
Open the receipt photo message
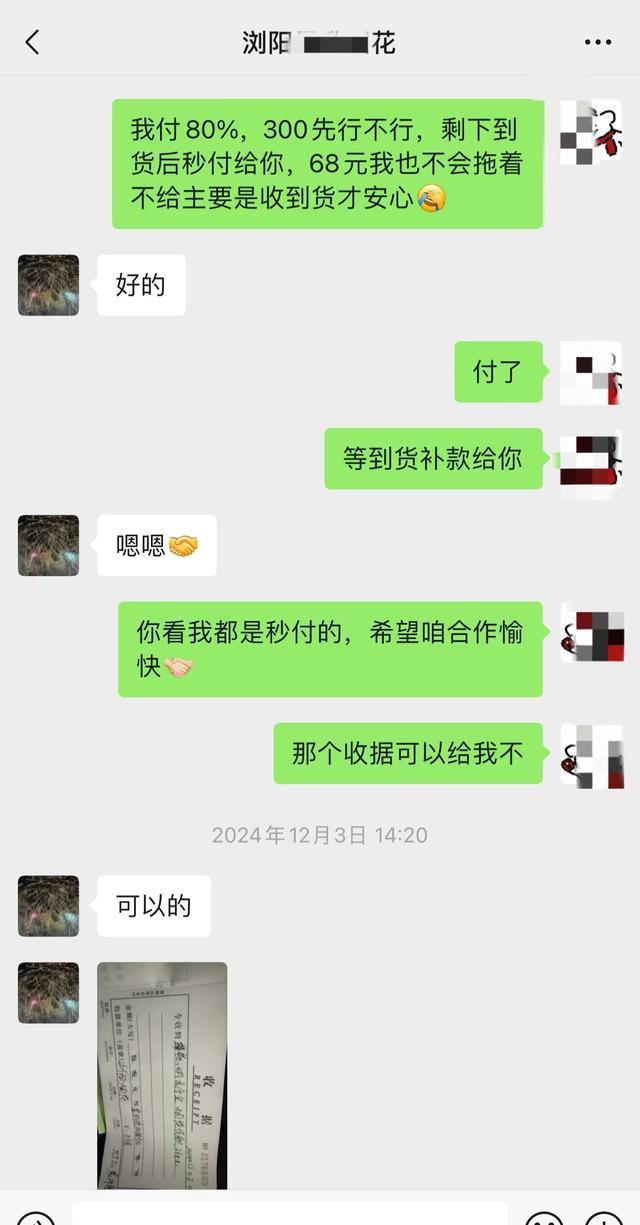pos(162,1075)
